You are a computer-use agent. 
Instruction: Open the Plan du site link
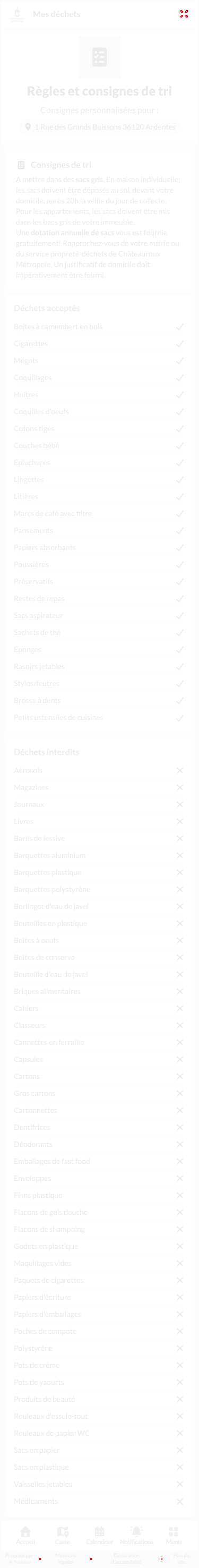181,1558
